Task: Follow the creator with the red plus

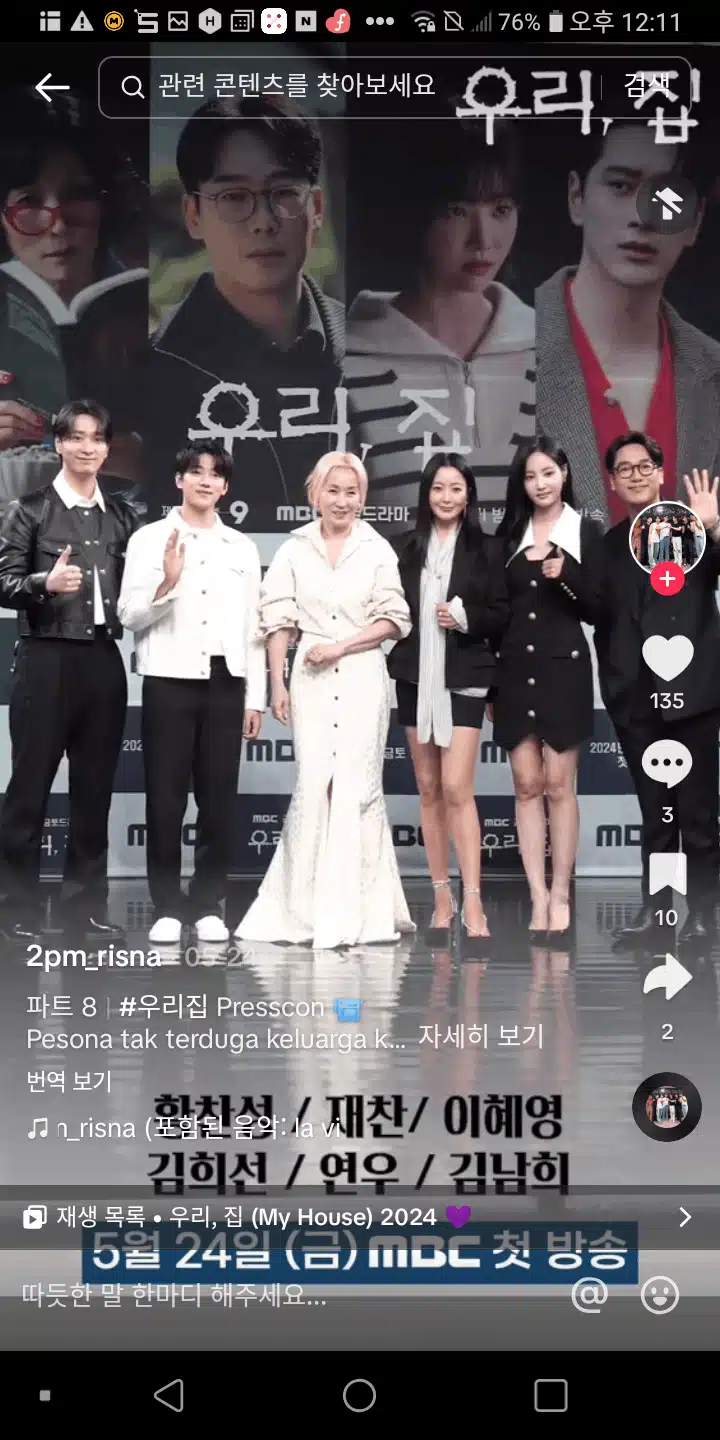Action: tap(667, 579)
